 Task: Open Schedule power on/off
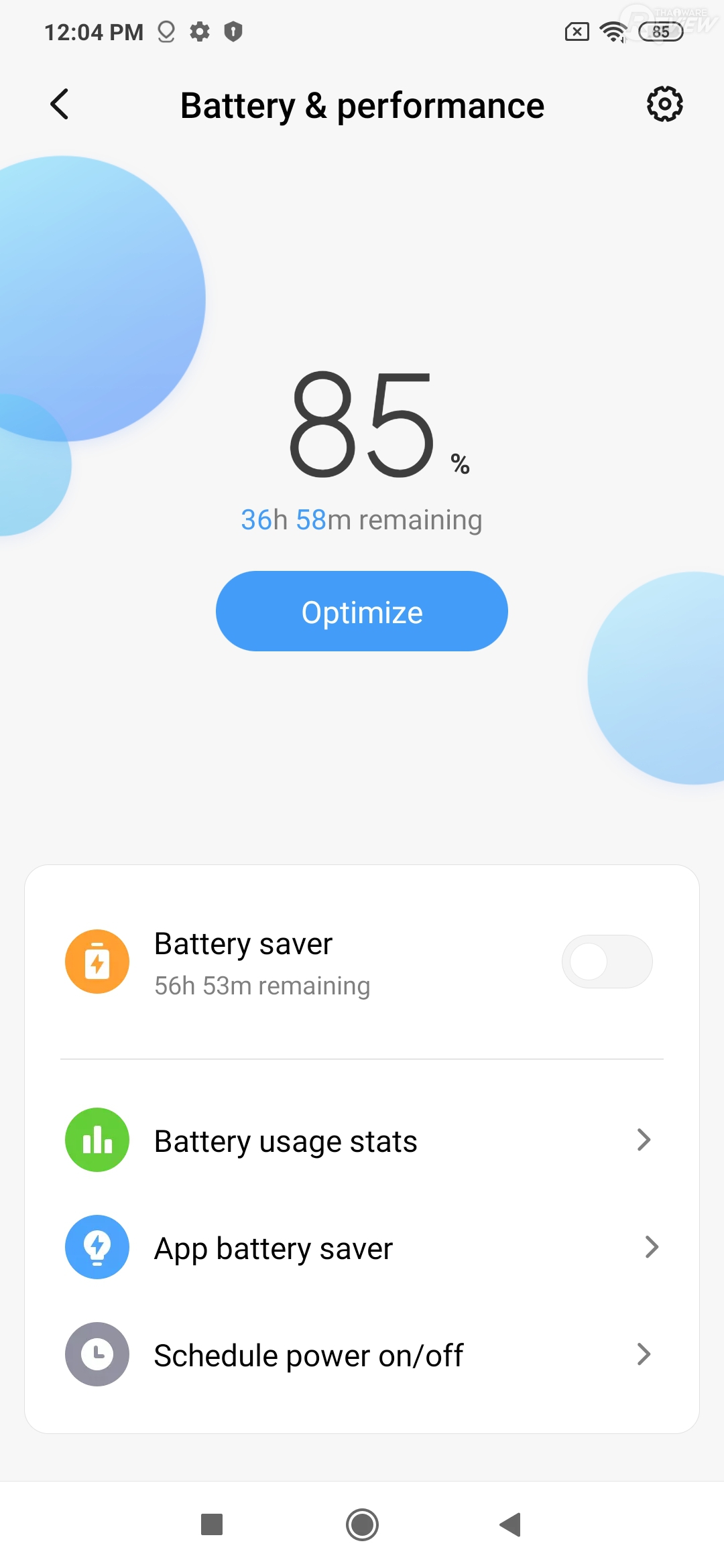pos(362,1355)
